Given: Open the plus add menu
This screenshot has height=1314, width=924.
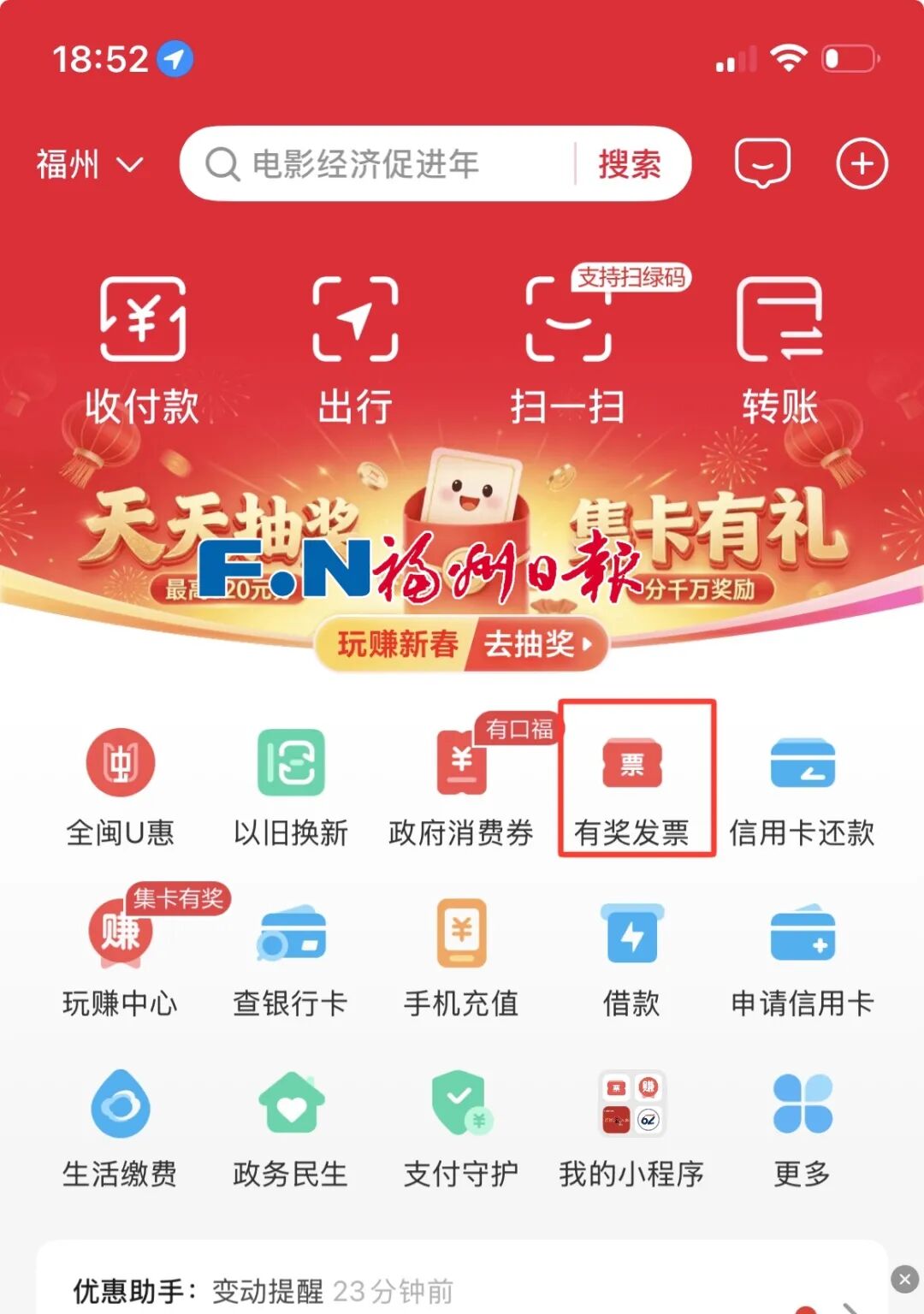Looking at the screenshot, I should [x=861, y=163].
